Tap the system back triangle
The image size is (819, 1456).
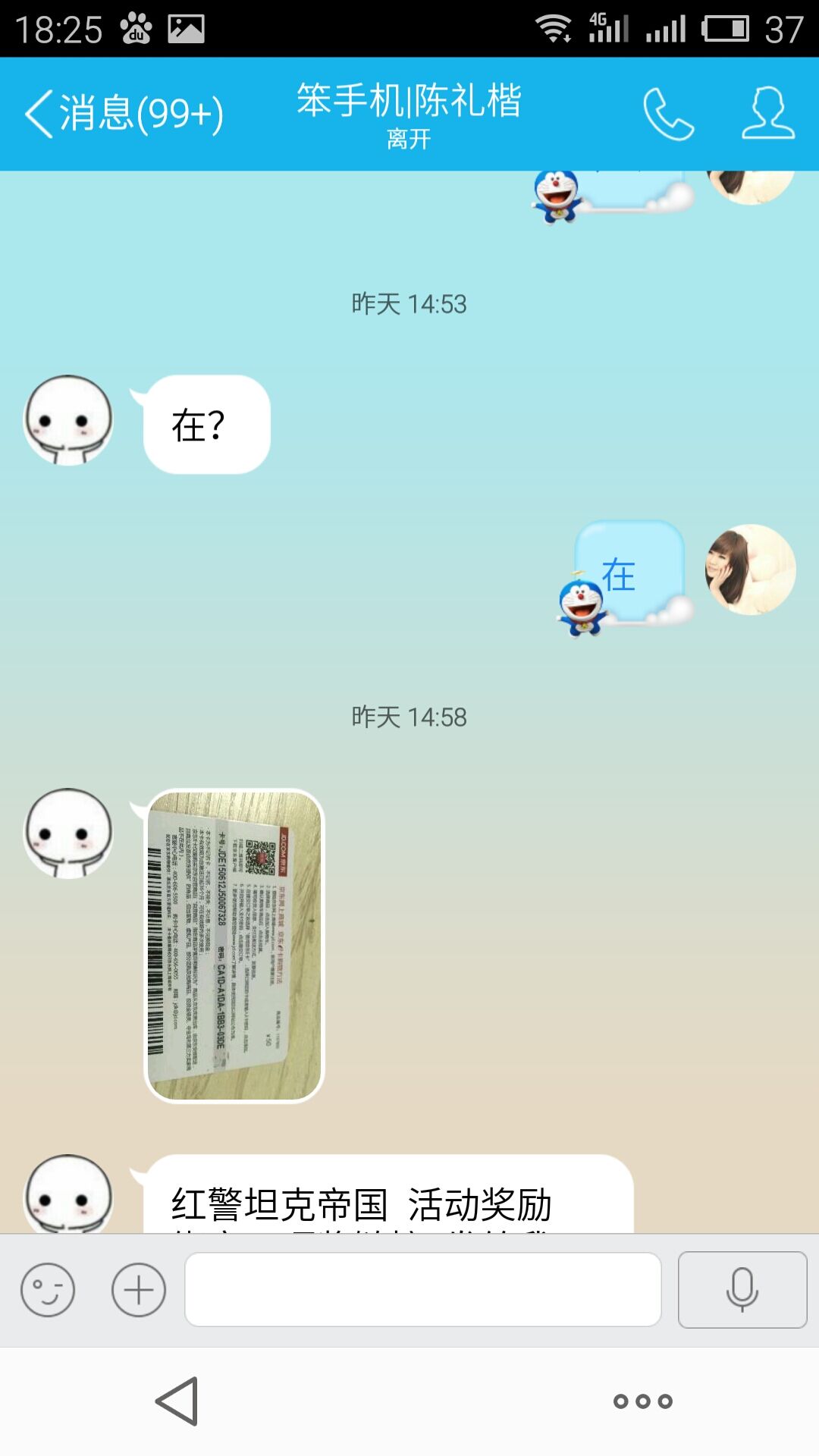click(x=177, y=1401)
